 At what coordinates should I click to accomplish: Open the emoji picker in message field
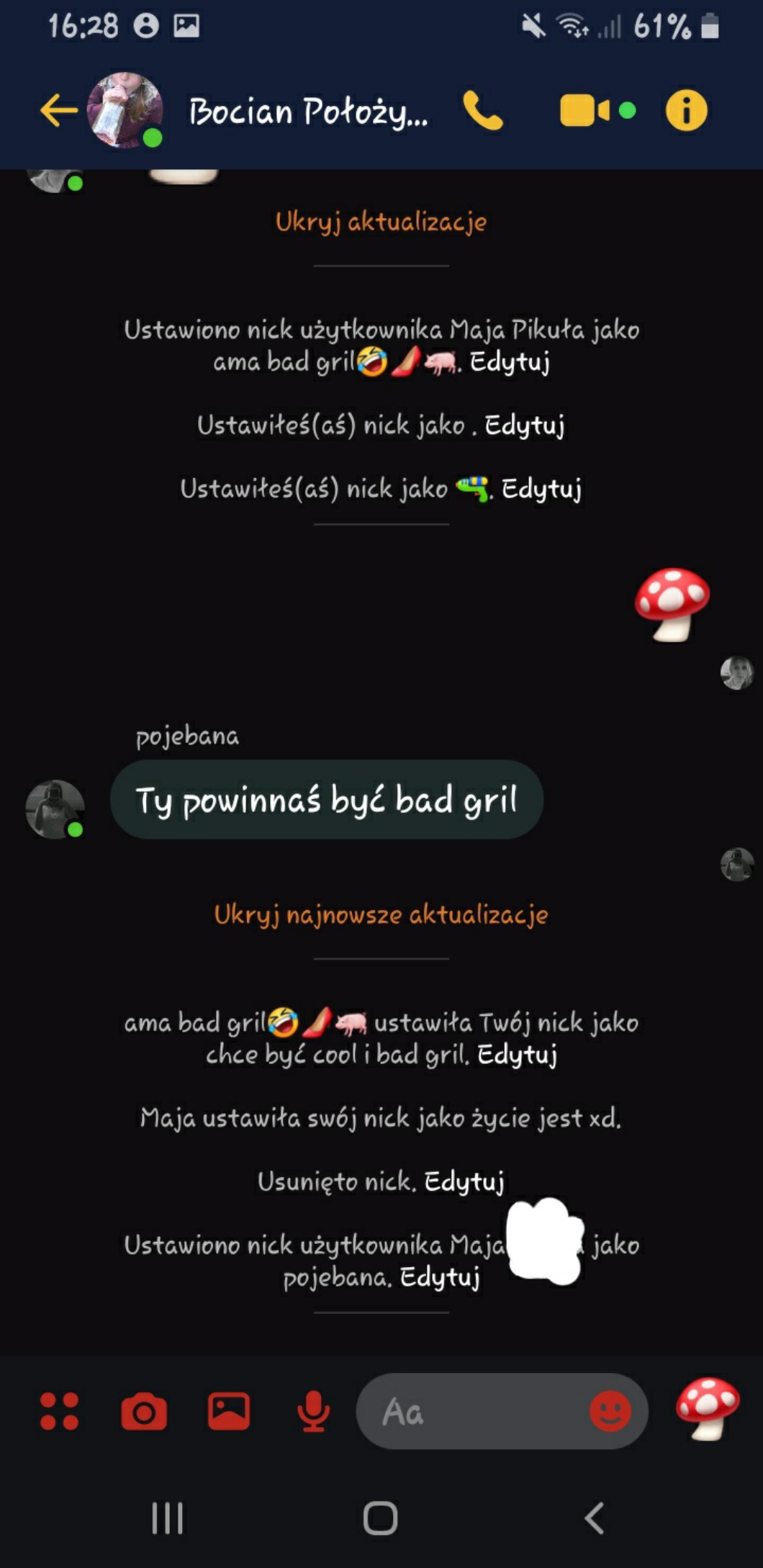[610, 1411]
